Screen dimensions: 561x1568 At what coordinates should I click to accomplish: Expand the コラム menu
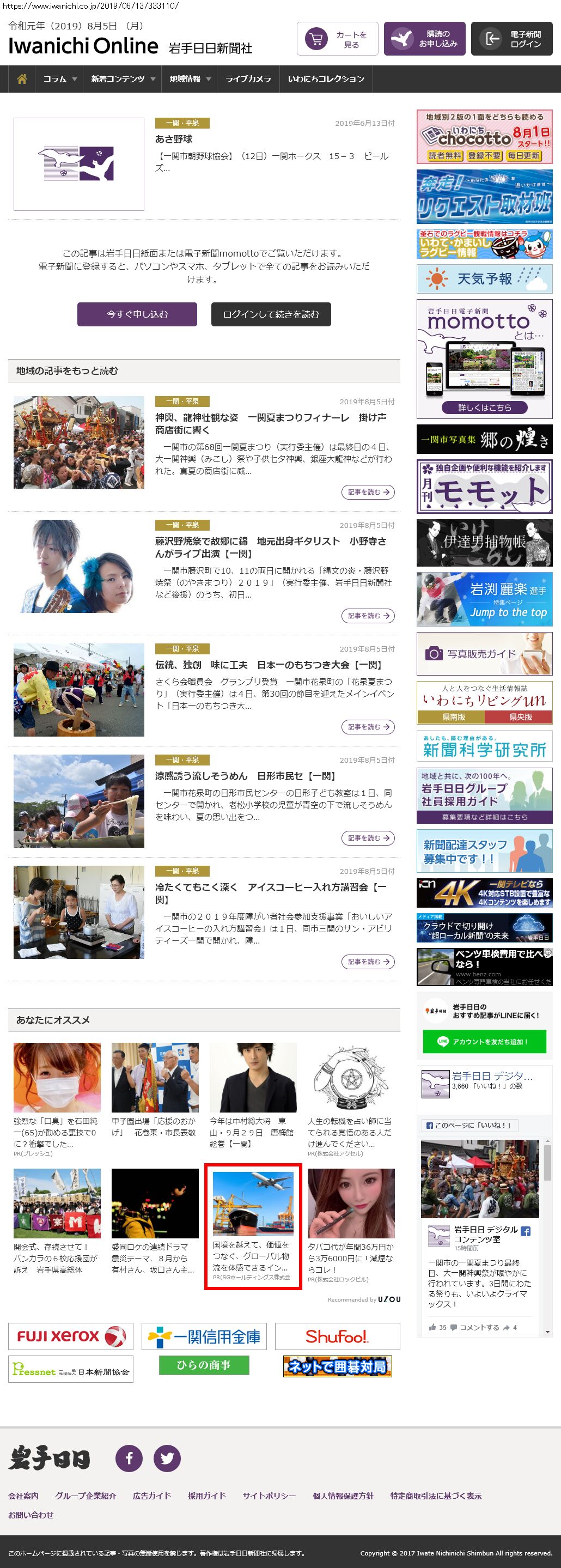coord(59,78)
